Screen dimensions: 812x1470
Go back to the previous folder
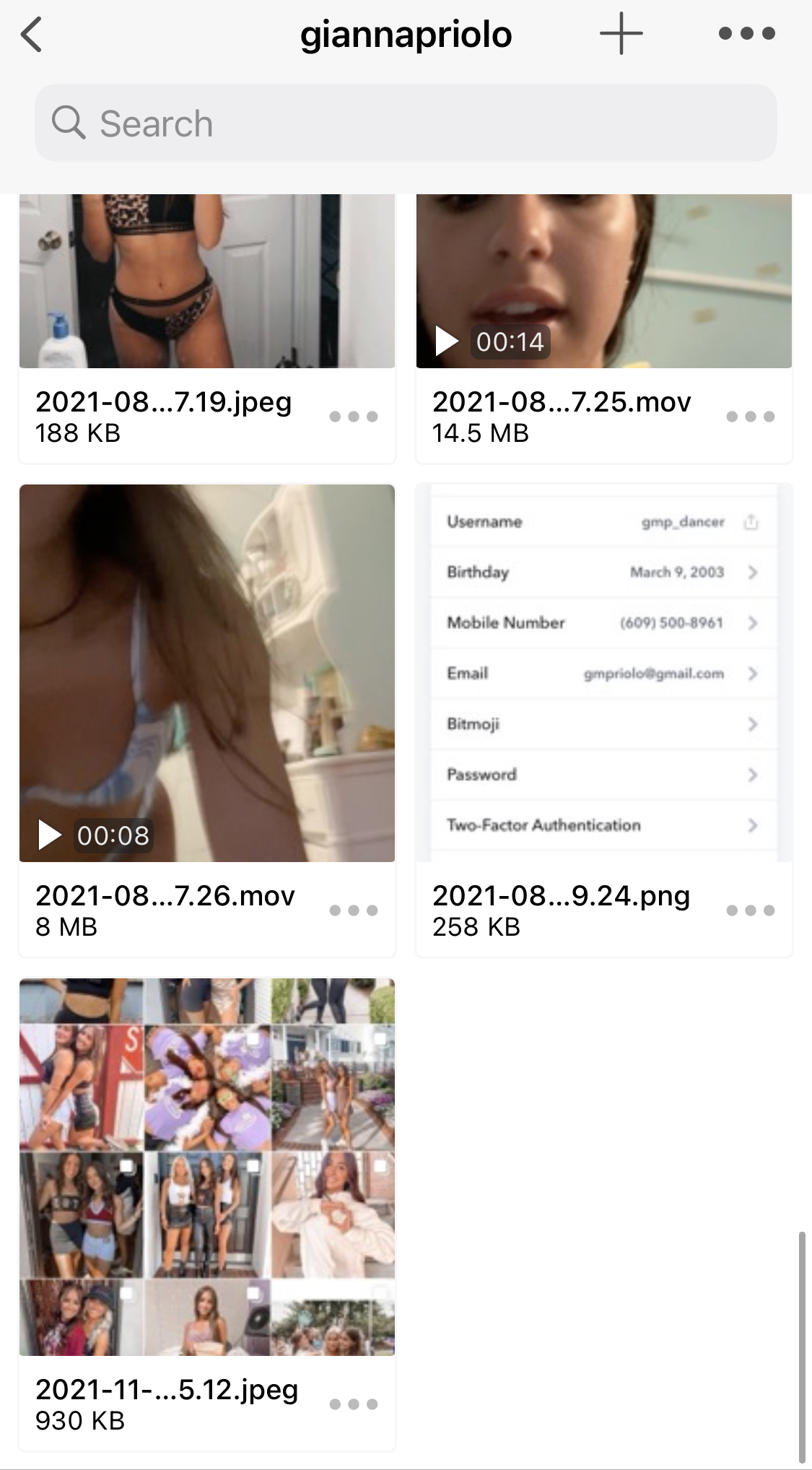[32, 35]
